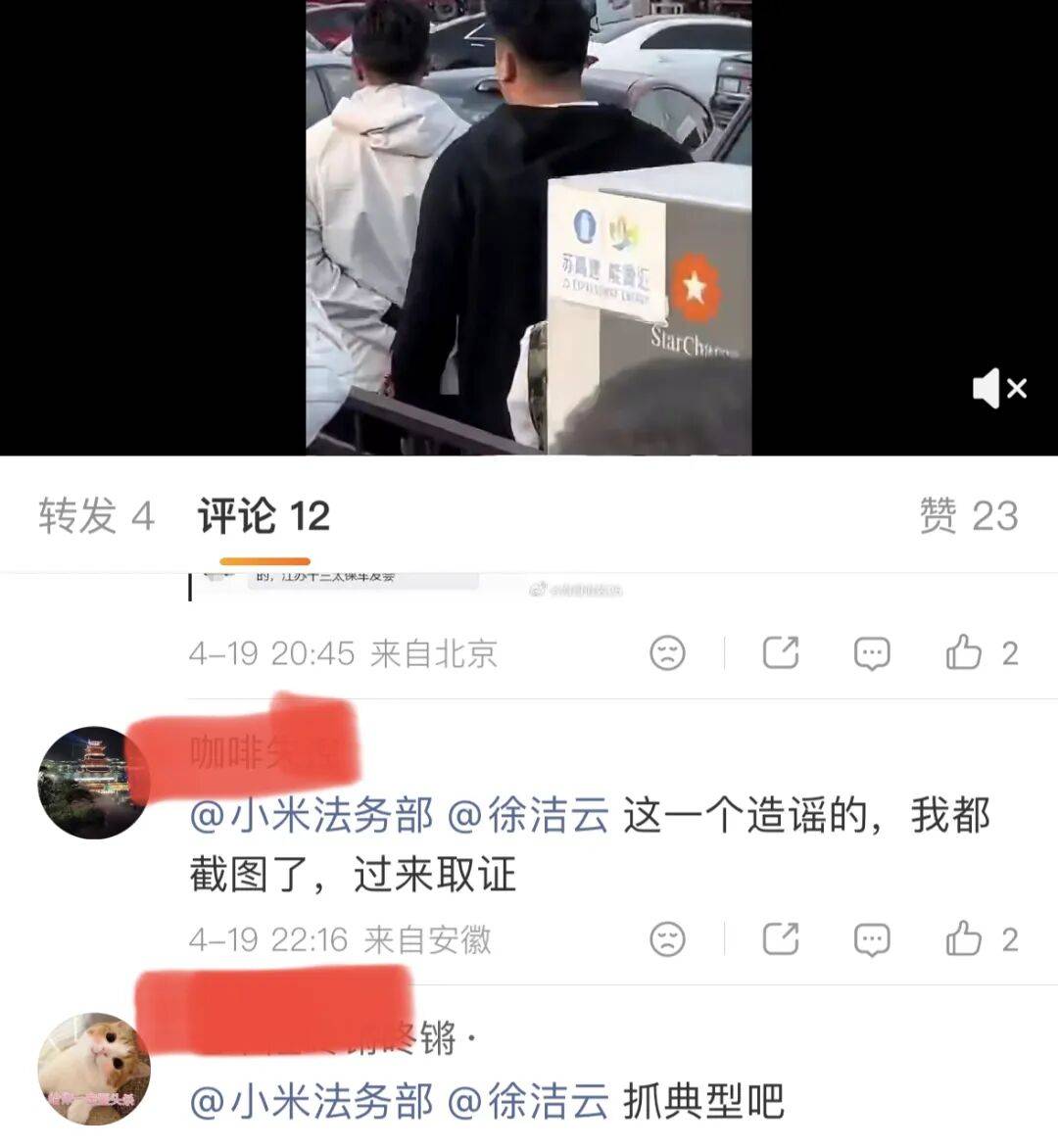The image size is (1058, 1148).
Task: Unmute the video sound
Action: 998,389
